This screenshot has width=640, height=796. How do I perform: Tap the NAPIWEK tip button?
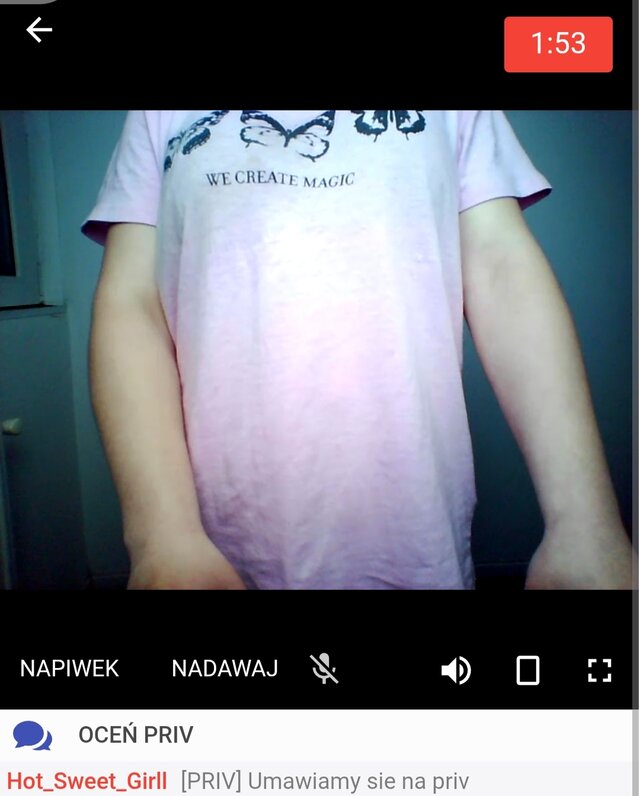coord(70,669)
